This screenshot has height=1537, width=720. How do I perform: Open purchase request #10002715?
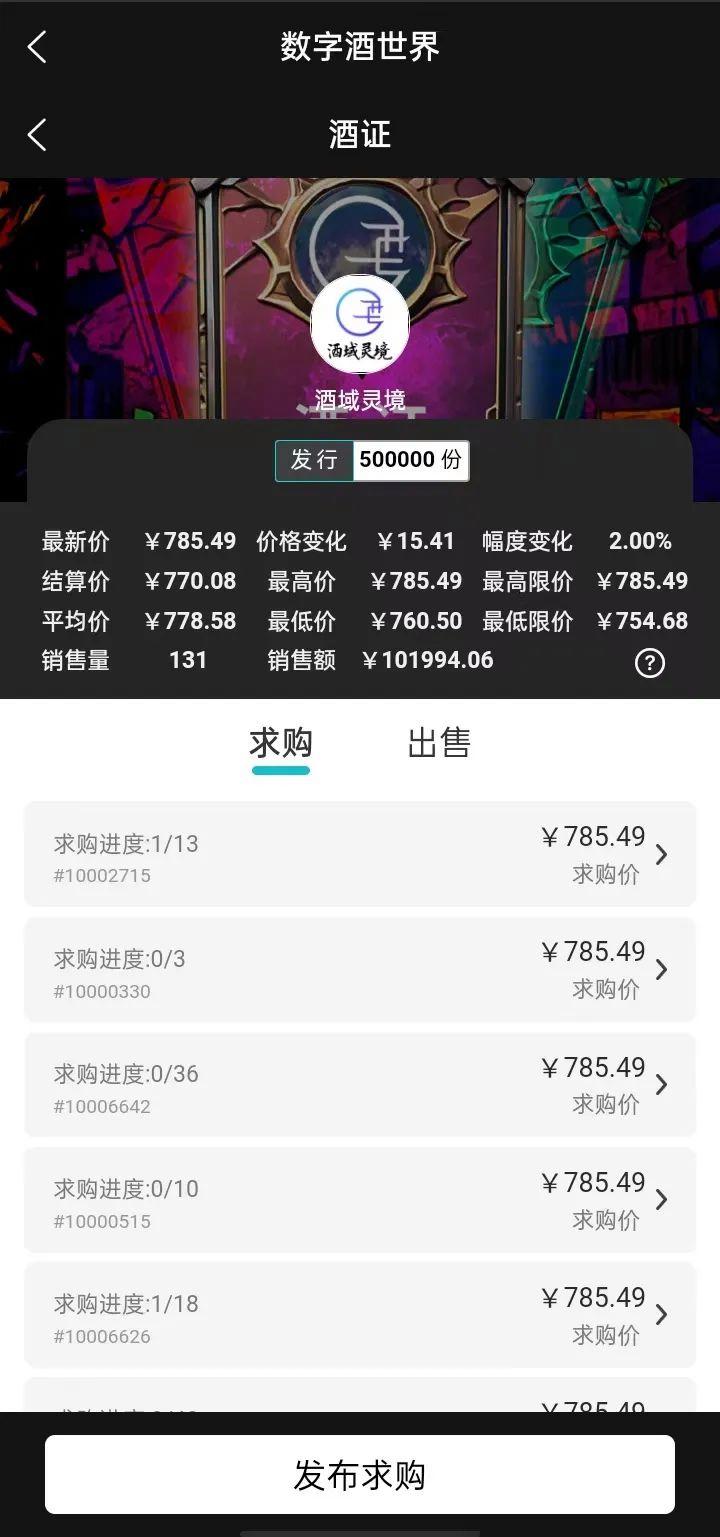coord(360,854)
